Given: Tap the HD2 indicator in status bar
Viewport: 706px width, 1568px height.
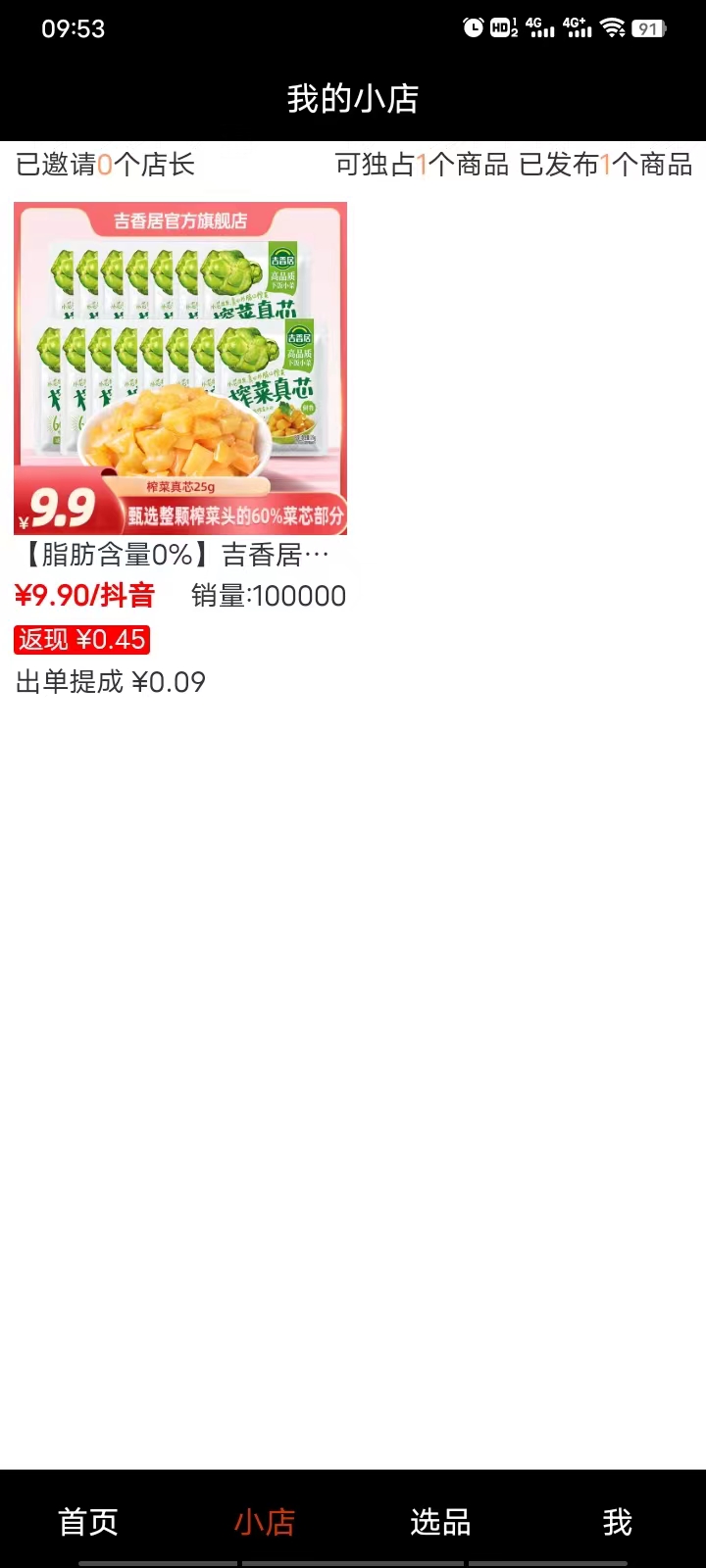Looking at the screenshot, I should point(505,27).
